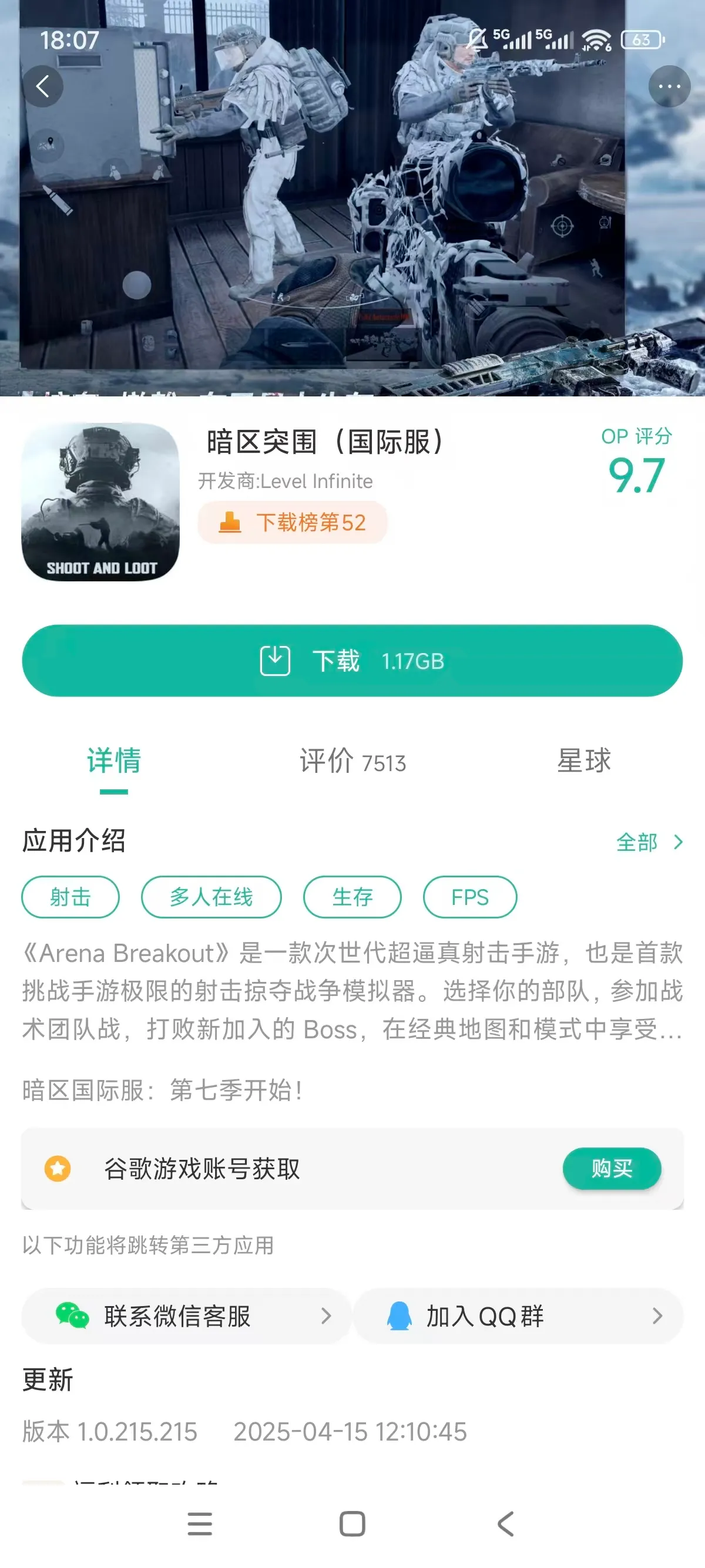Tap the 多人在线 tag chip
705x1568 pixels.
[x=211, y=897]
